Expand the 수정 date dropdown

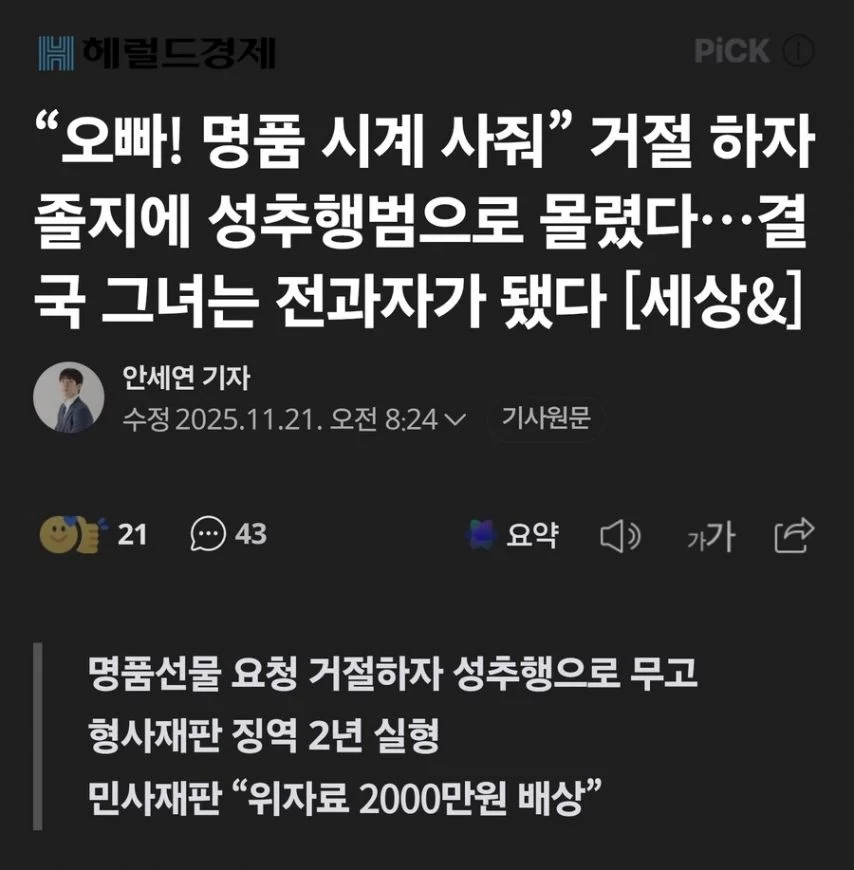(454, 420)
